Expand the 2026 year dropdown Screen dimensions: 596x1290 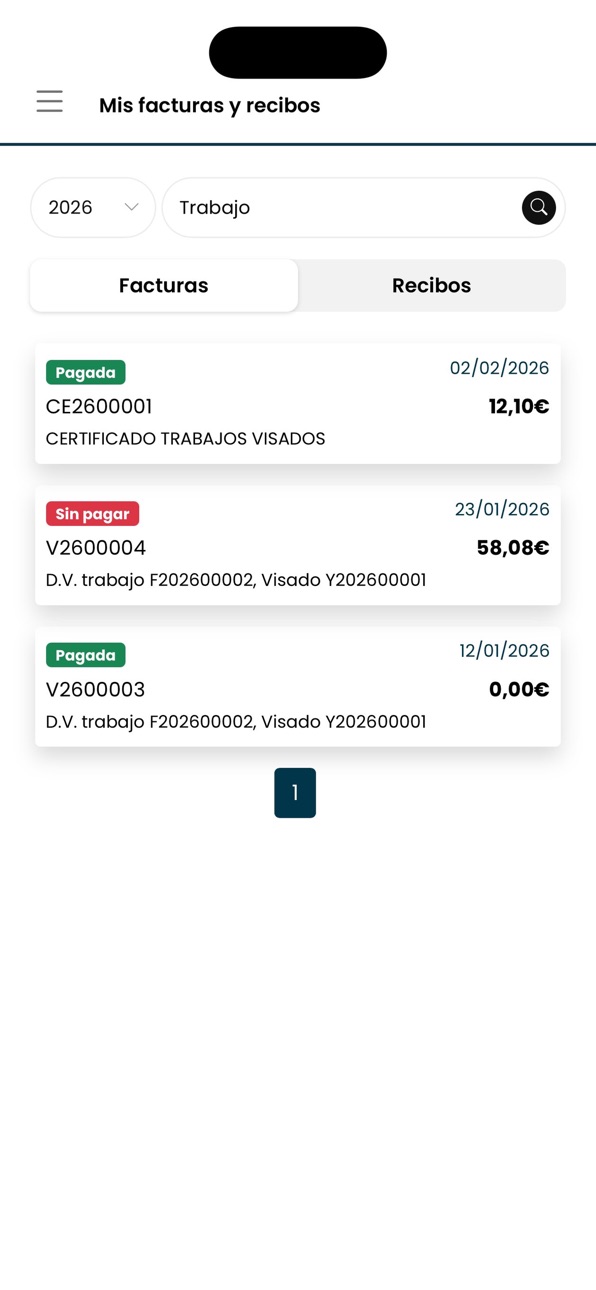[93, 207]
